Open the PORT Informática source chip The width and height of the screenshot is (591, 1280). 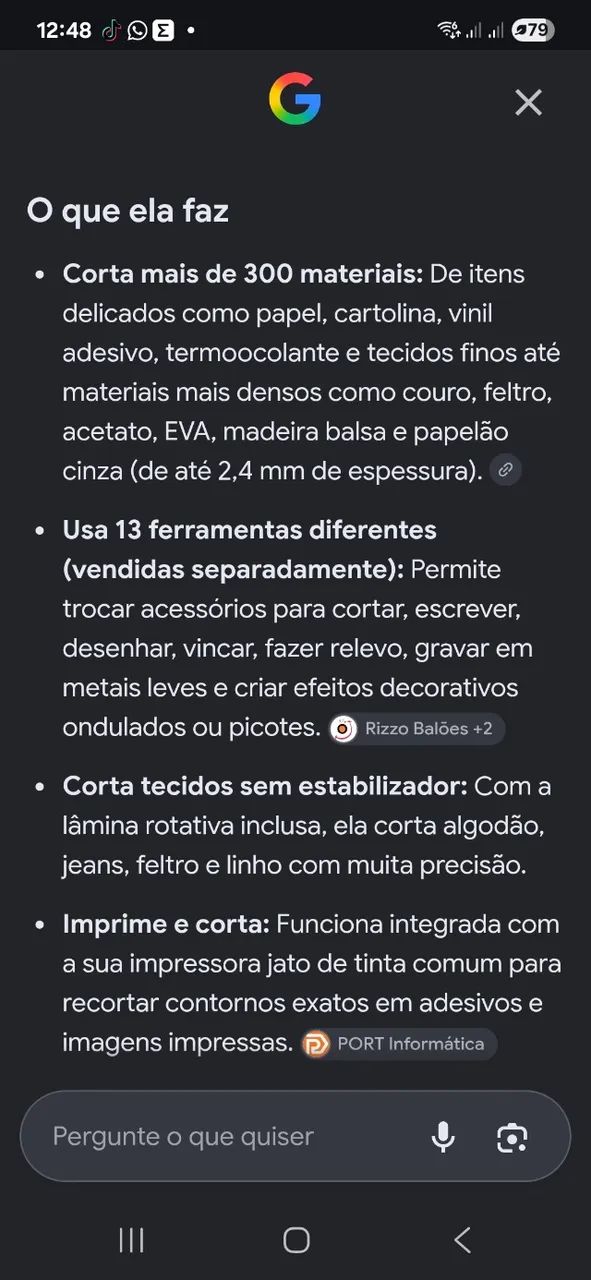point(398,1044)
